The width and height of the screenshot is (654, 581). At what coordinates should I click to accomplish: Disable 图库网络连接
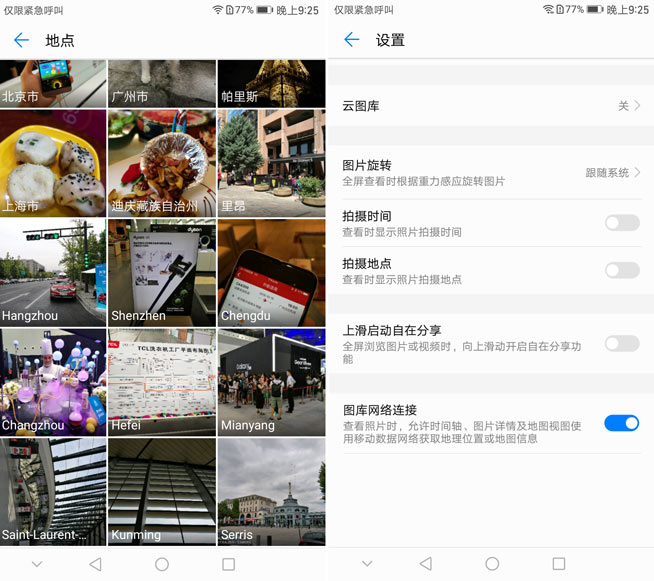[x=621, y=423]
